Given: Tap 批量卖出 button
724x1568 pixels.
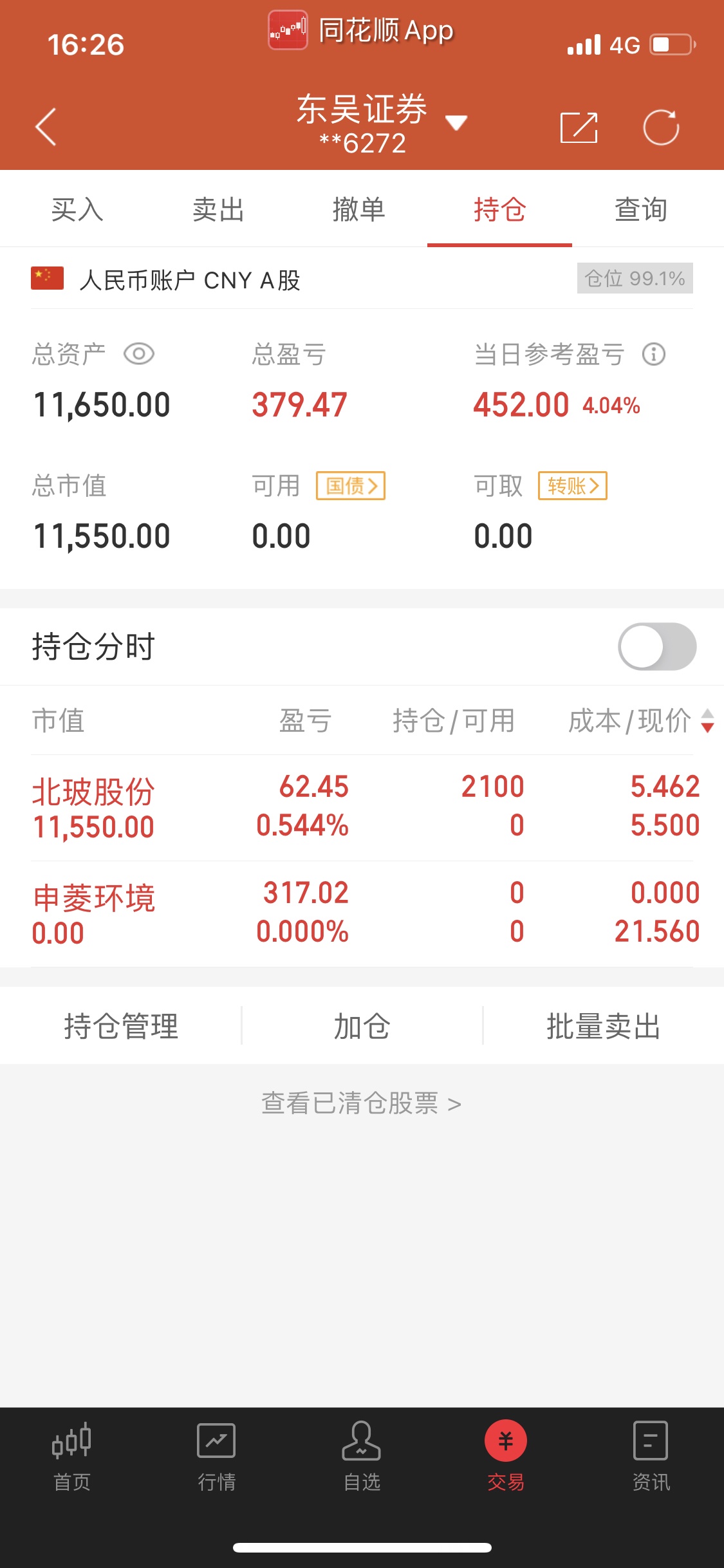Looking at the screenshot, I should click(604, 1025).
